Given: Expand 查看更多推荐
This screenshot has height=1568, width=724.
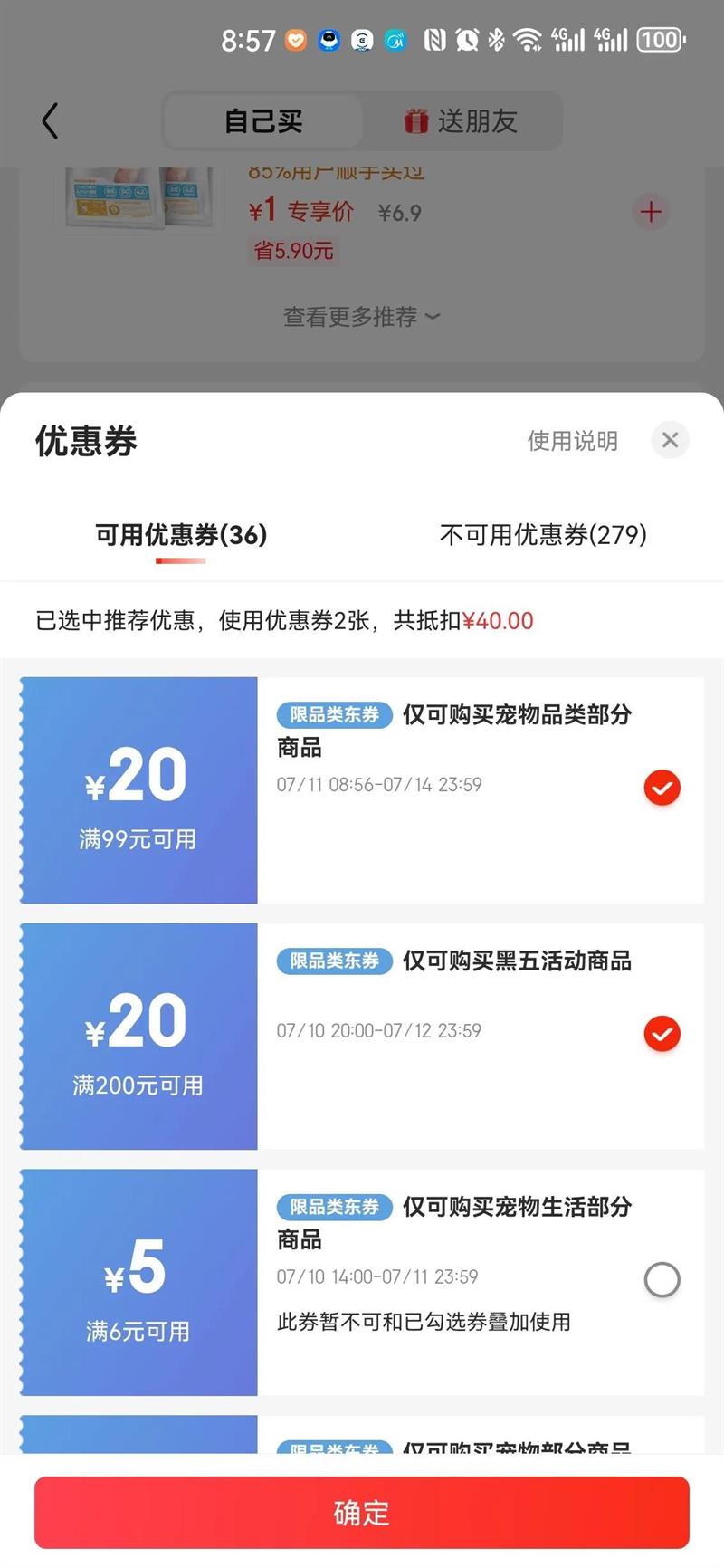Looking at the screenshot, I should (361, 317).
